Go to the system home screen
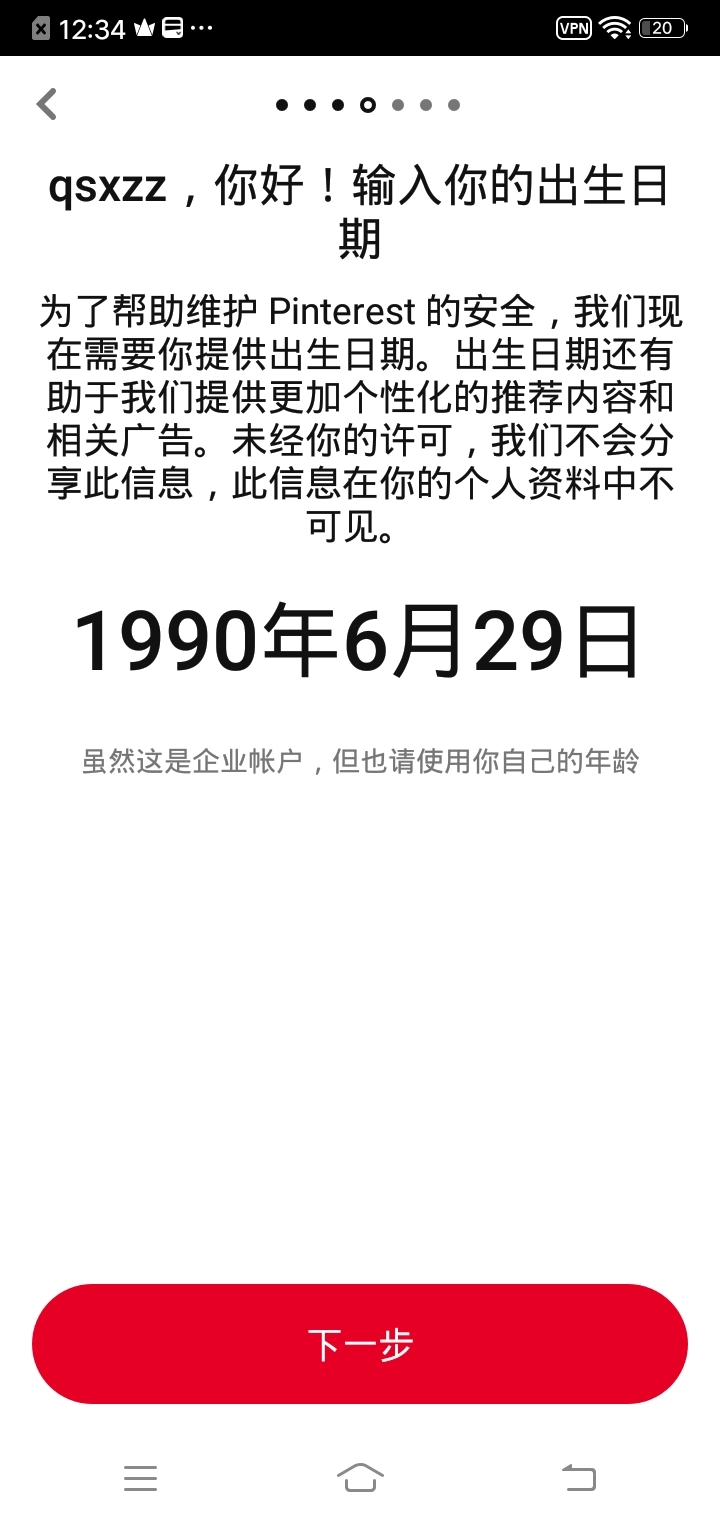This screenshot has width=720, height=1520. pos(360,1477)
